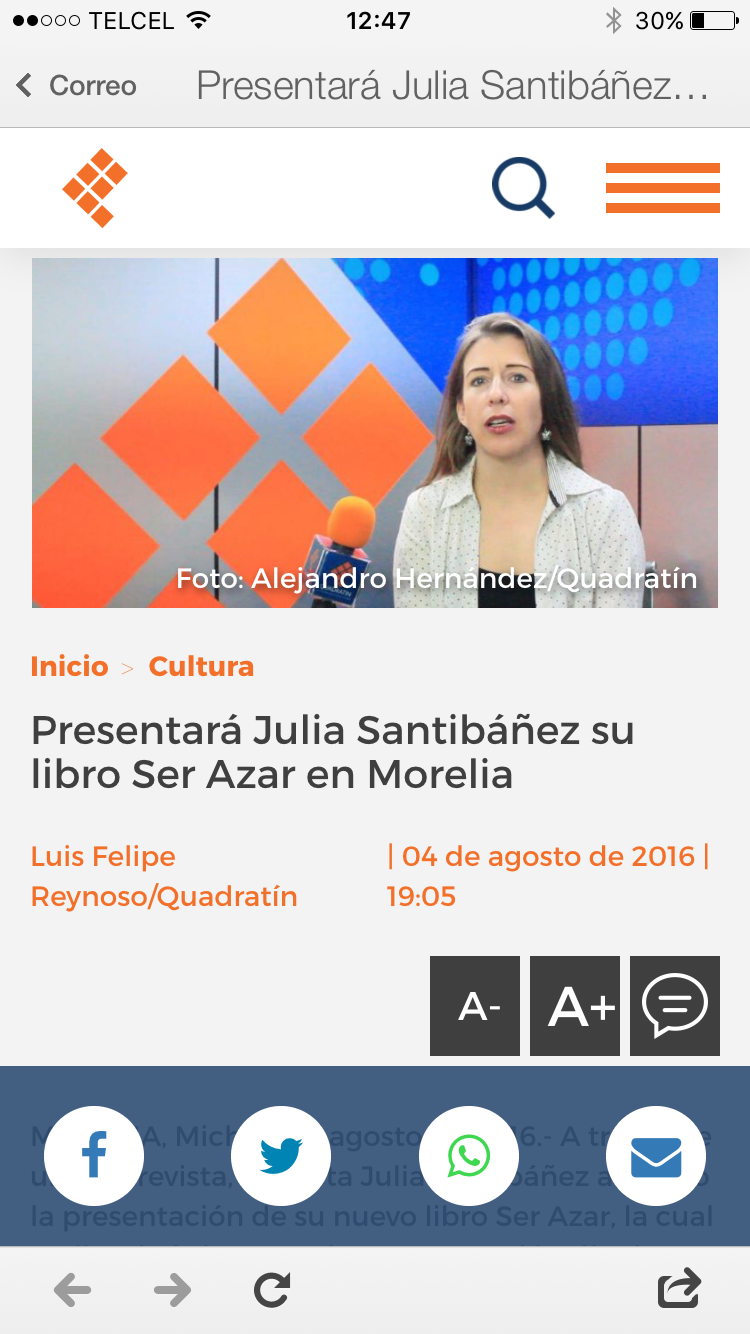Share the article on Facebook
Image resolution: width=750 pixels, height=1334 pixels.
94,1156
